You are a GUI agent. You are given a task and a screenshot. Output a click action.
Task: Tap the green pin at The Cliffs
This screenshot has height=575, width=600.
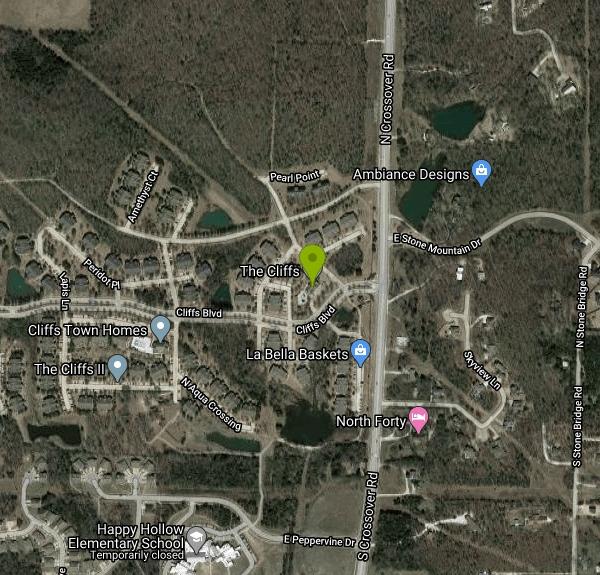313,262
